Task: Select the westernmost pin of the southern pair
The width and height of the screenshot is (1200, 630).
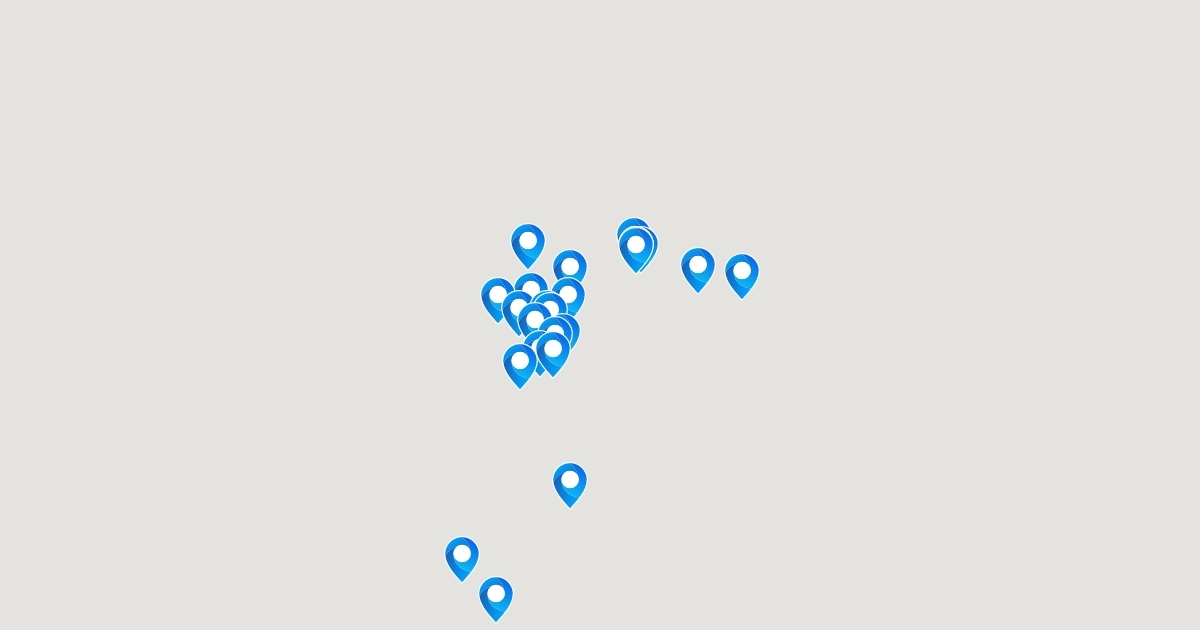Action: coord(461,557)
